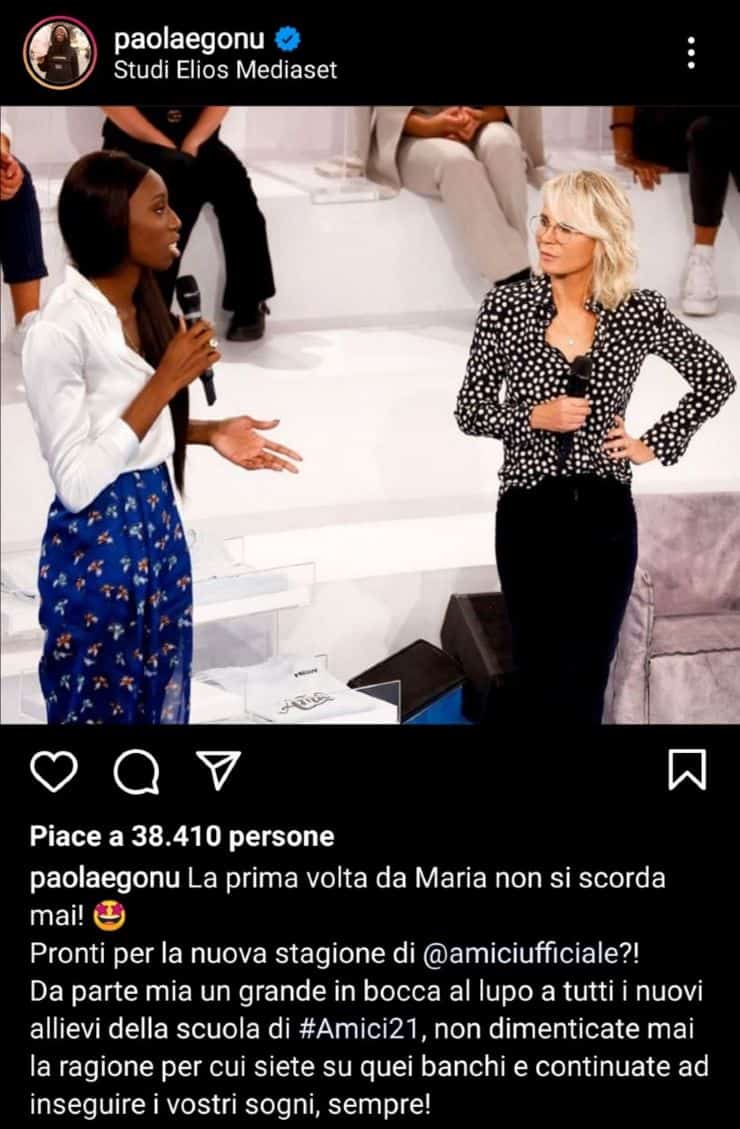Open the Studi Elios Mediaset location
The width and height of the screenshot is (740, 1129).
click(x=225, y=70)
